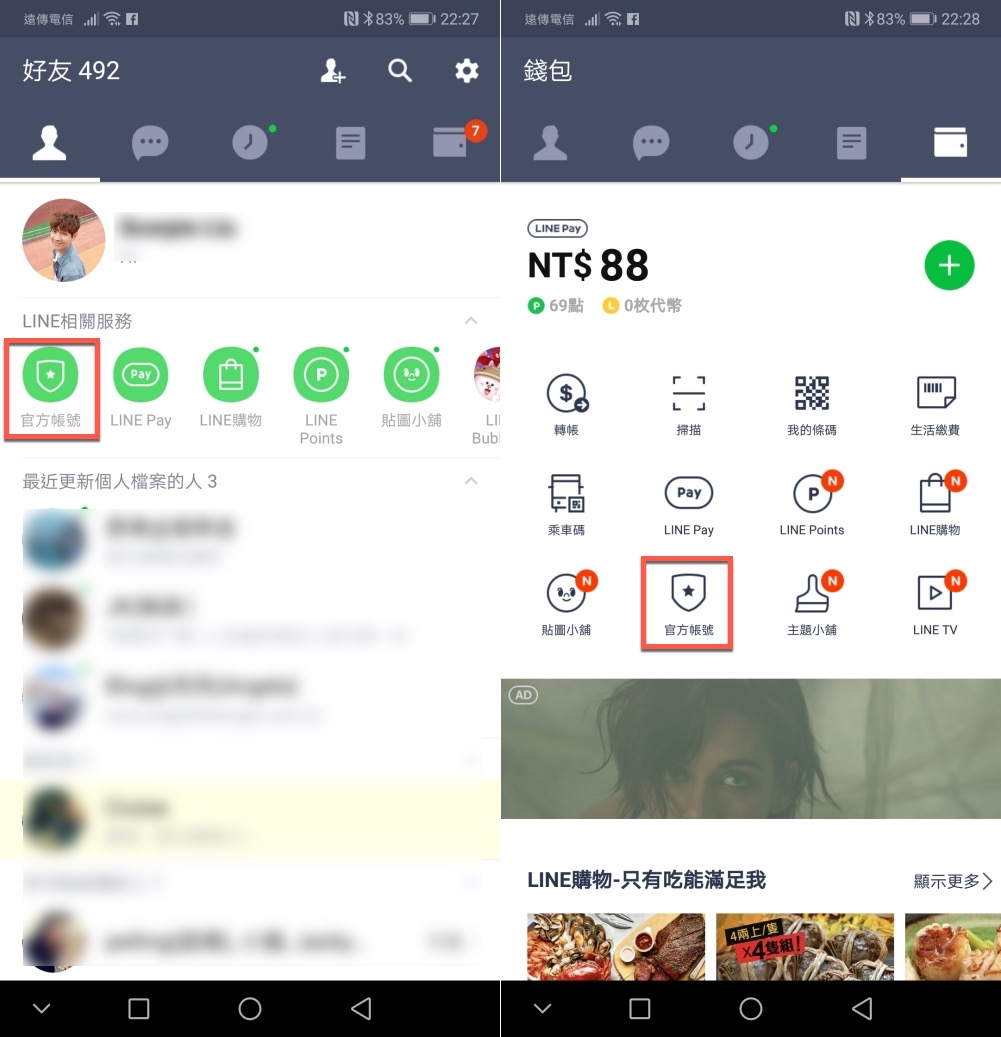Open the settings gear
Image resolution: width=1001 pixels, height=1037 pixels.
click(x=466, y=71)
